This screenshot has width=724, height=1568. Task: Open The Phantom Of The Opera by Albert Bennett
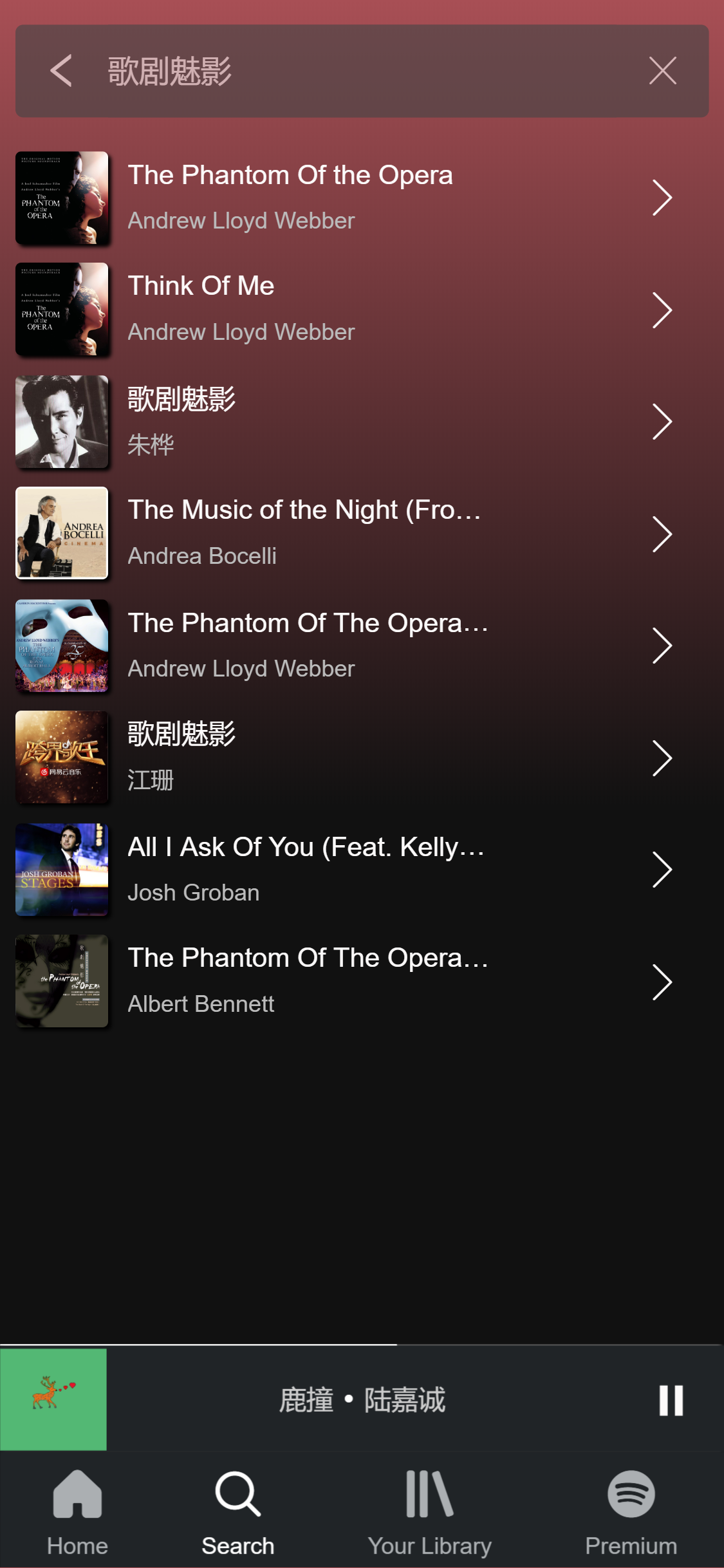360,981
